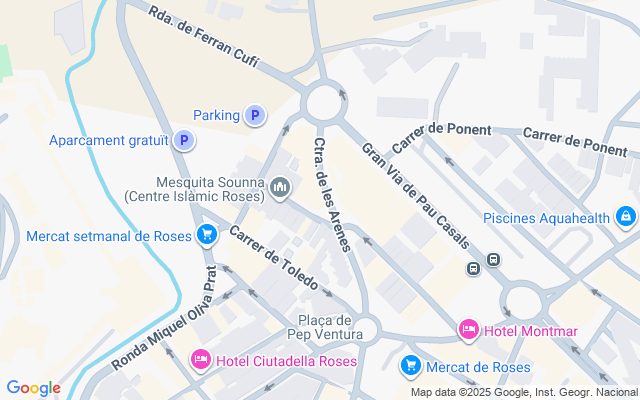Select Hotel Ciutadella Roses marker

pyautogui.click(x=200, y=359)
